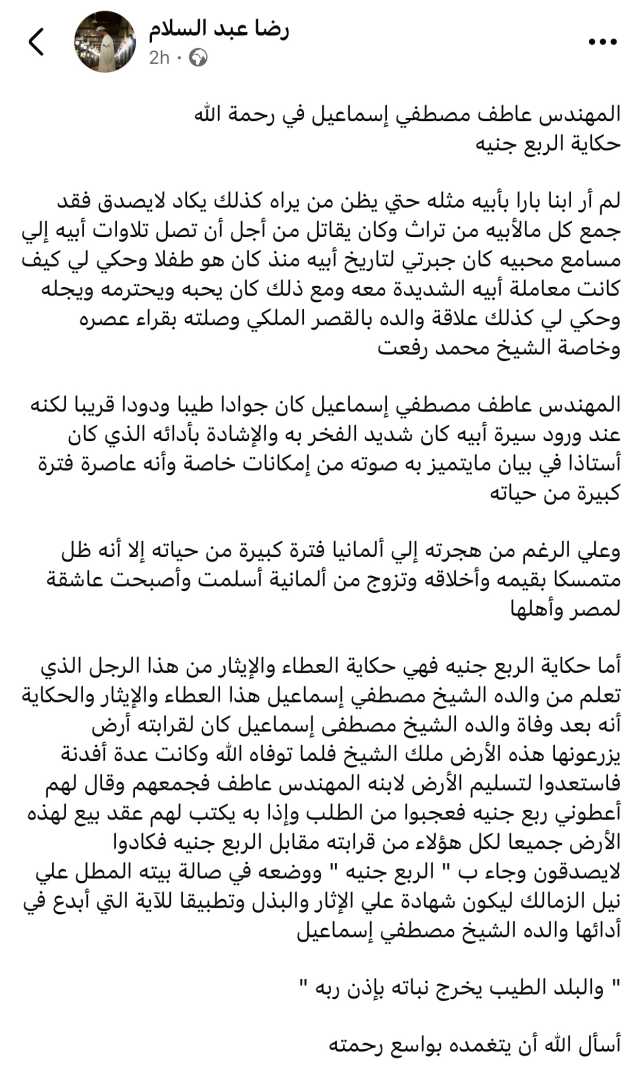Open the three-dot post options menu
Screen dimensions: 640x1066
tap(602, 42)
